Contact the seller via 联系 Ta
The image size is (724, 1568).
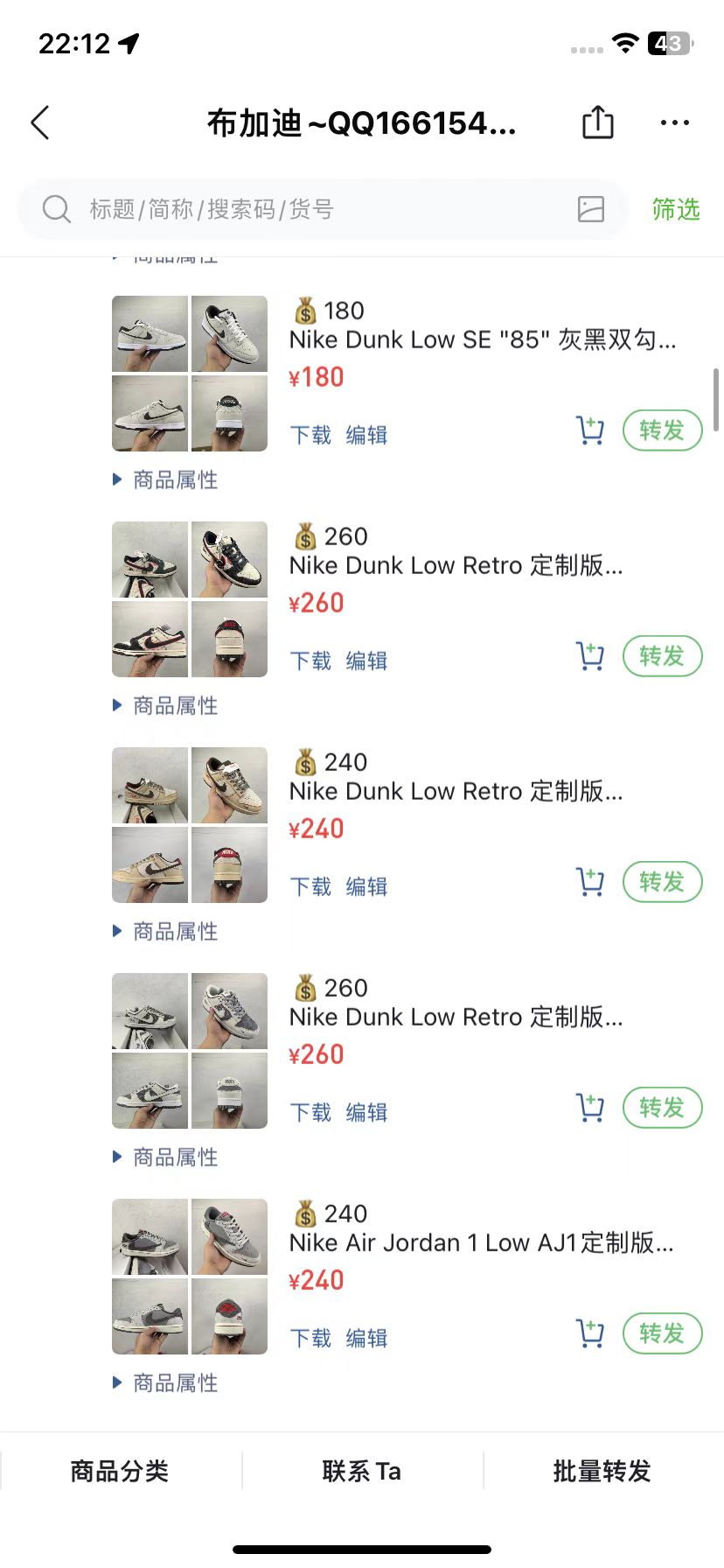361,1471
